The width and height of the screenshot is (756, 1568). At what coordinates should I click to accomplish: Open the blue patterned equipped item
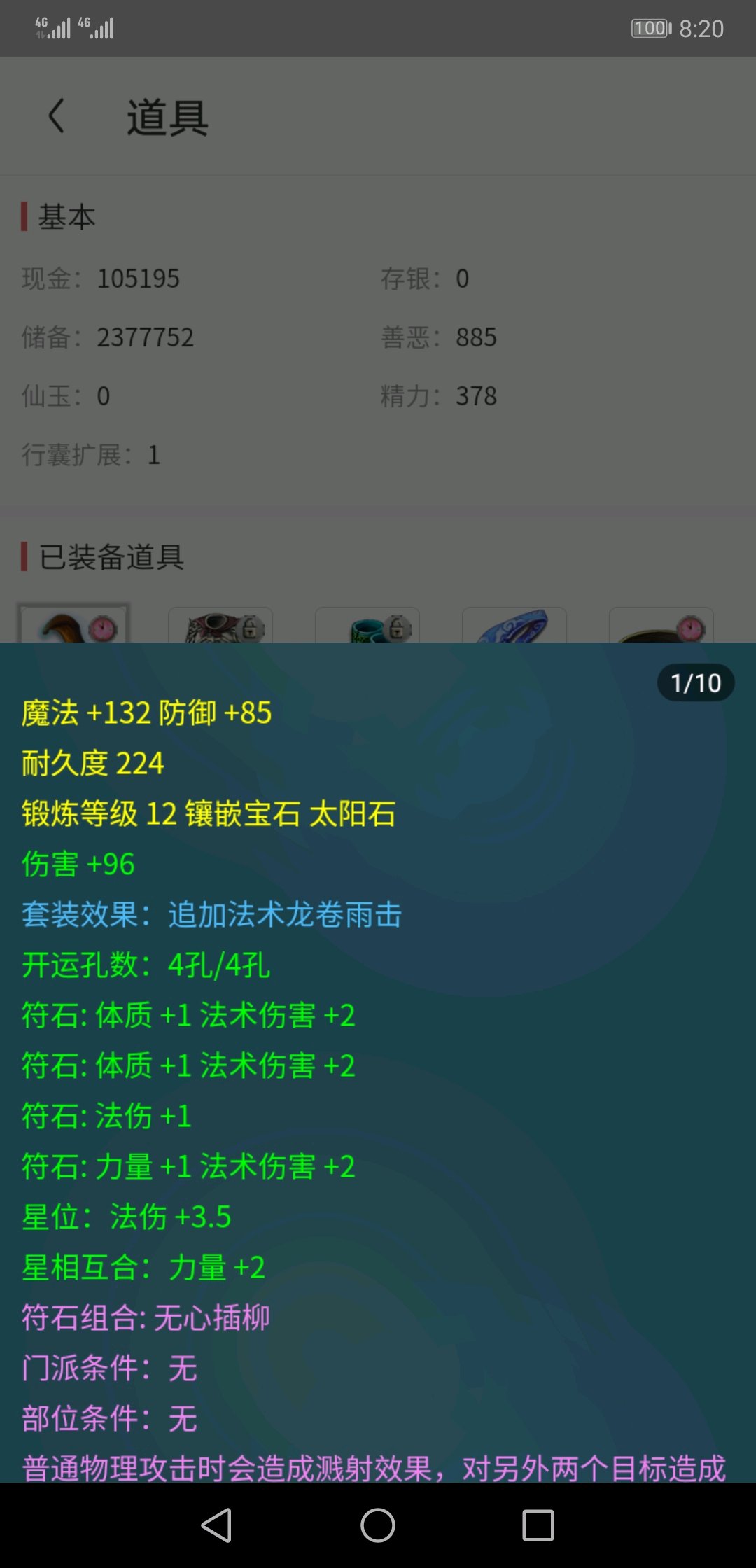(x=514, y=625)
